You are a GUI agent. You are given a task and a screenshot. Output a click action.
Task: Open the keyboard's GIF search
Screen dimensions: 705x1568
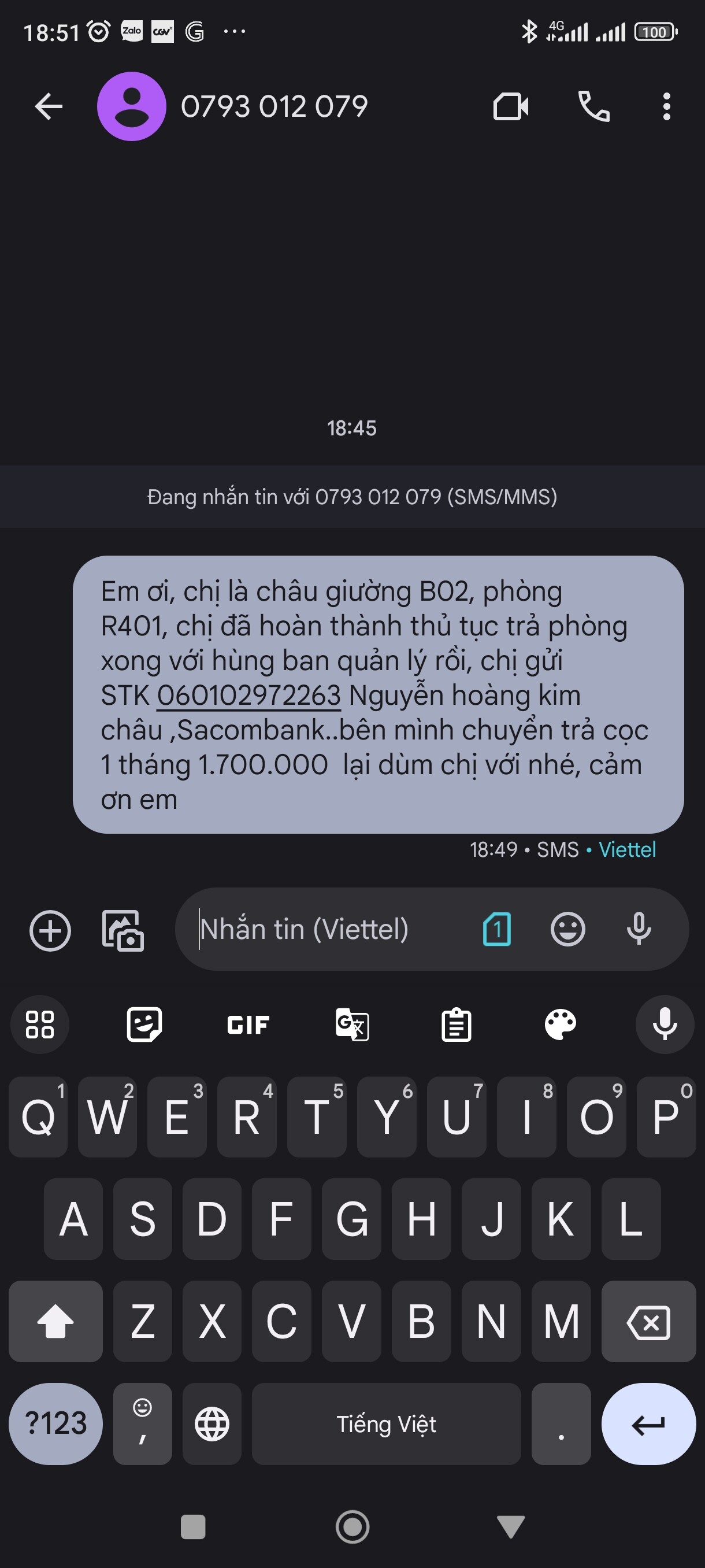coord(247,1025)
